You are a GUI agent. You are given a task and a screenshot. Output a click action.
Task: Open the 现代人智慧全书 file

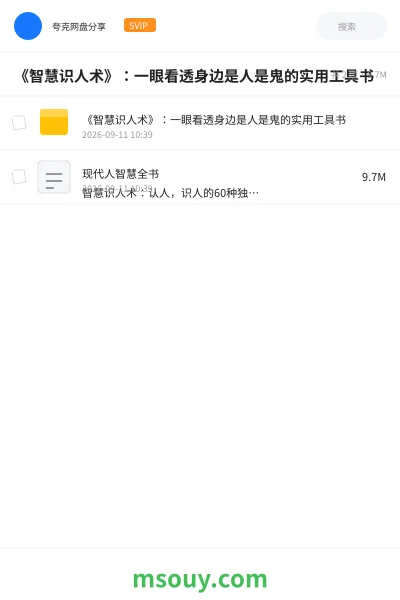click(x=200, y=177)
